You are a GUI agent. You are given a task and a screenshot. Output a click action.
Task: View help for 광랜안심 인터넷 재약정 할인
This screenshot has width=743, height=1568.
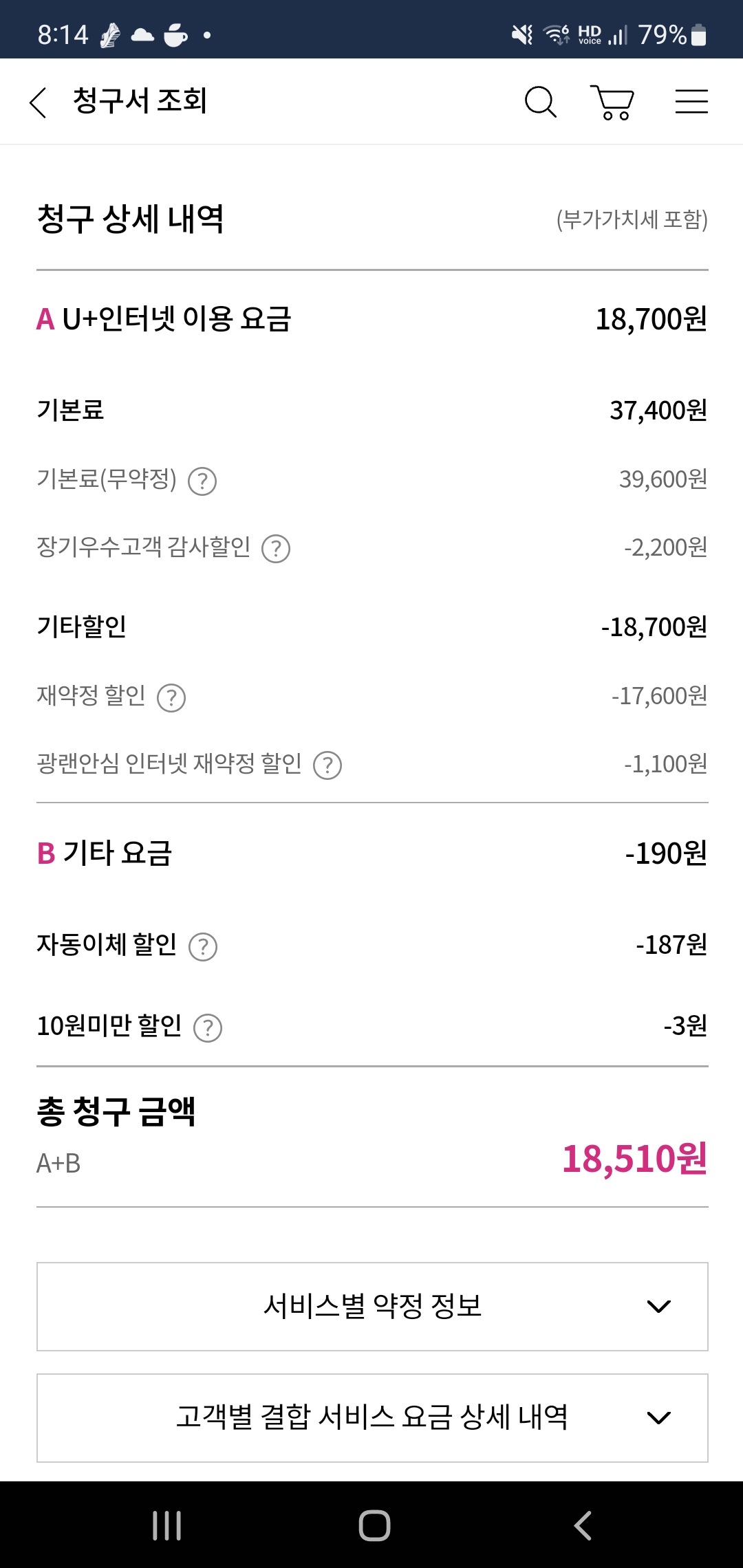[327, 765]
